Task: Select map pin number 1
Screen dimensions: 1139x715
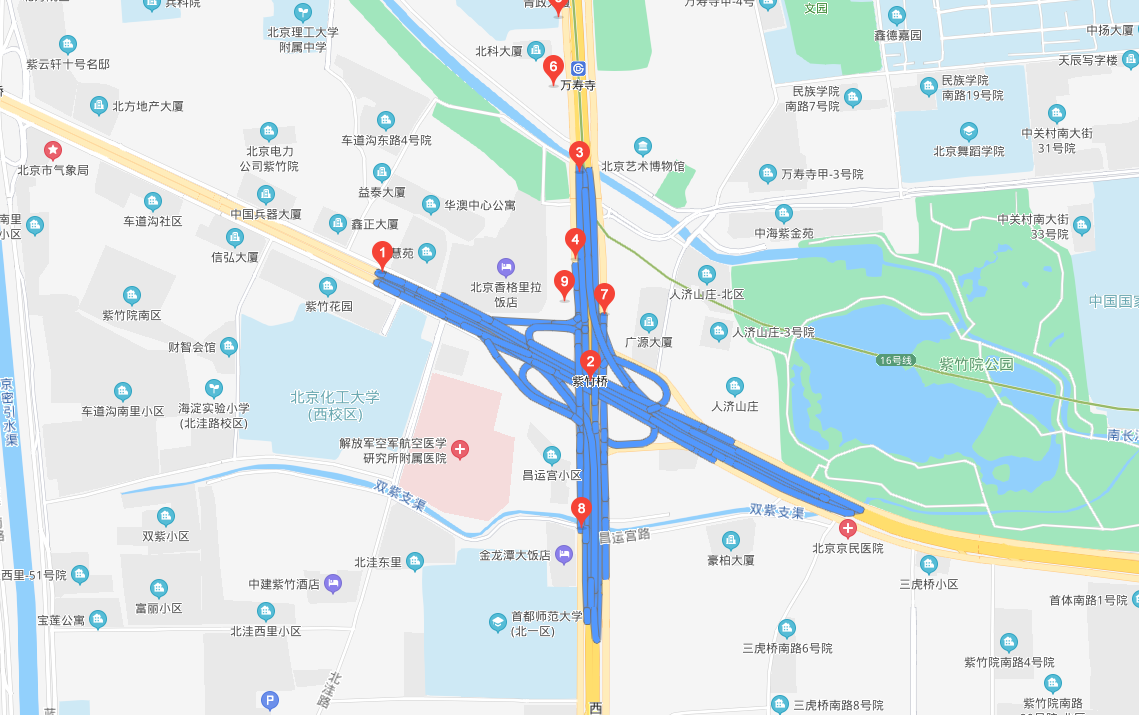Action: click(381, 254)
